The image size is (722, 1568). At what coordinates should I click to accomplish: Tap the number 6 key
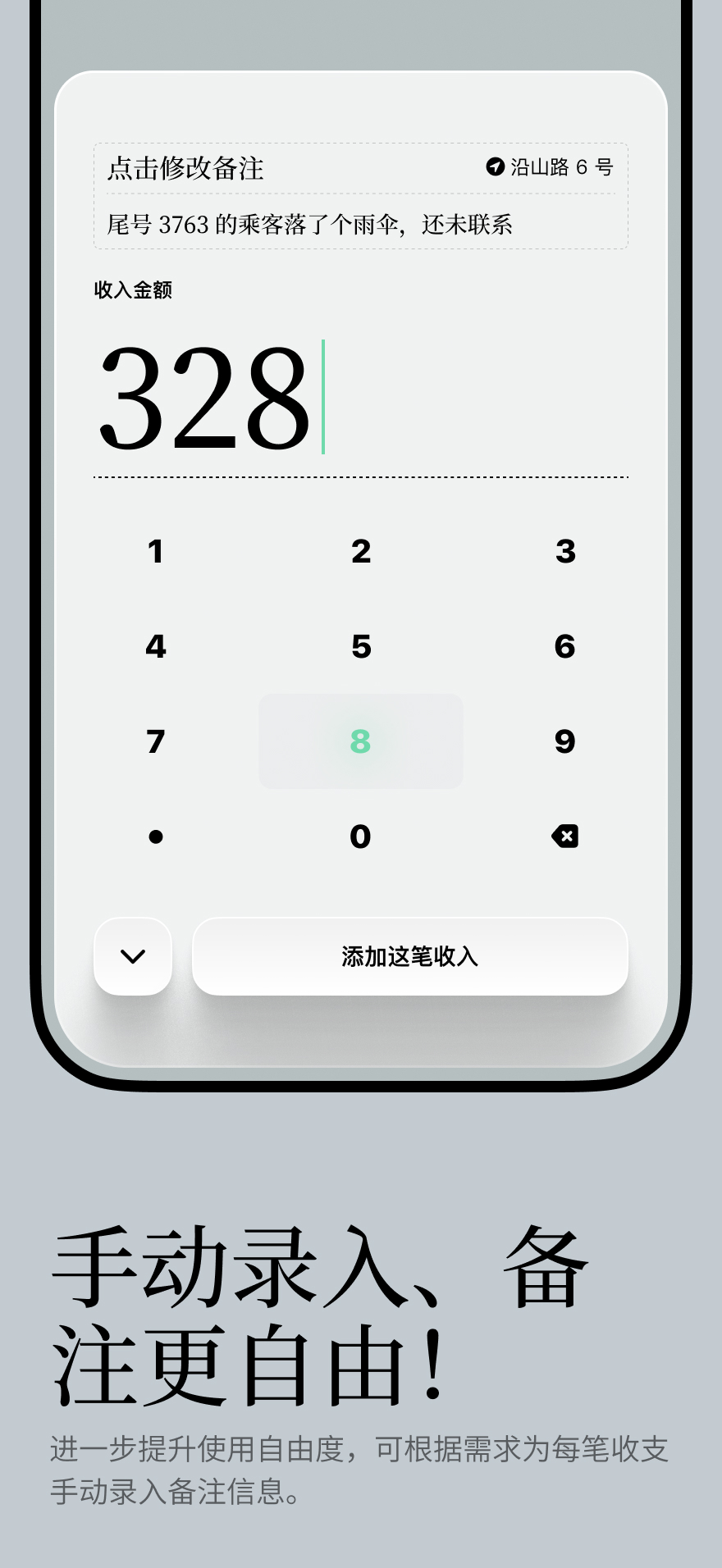pos(564,647)
